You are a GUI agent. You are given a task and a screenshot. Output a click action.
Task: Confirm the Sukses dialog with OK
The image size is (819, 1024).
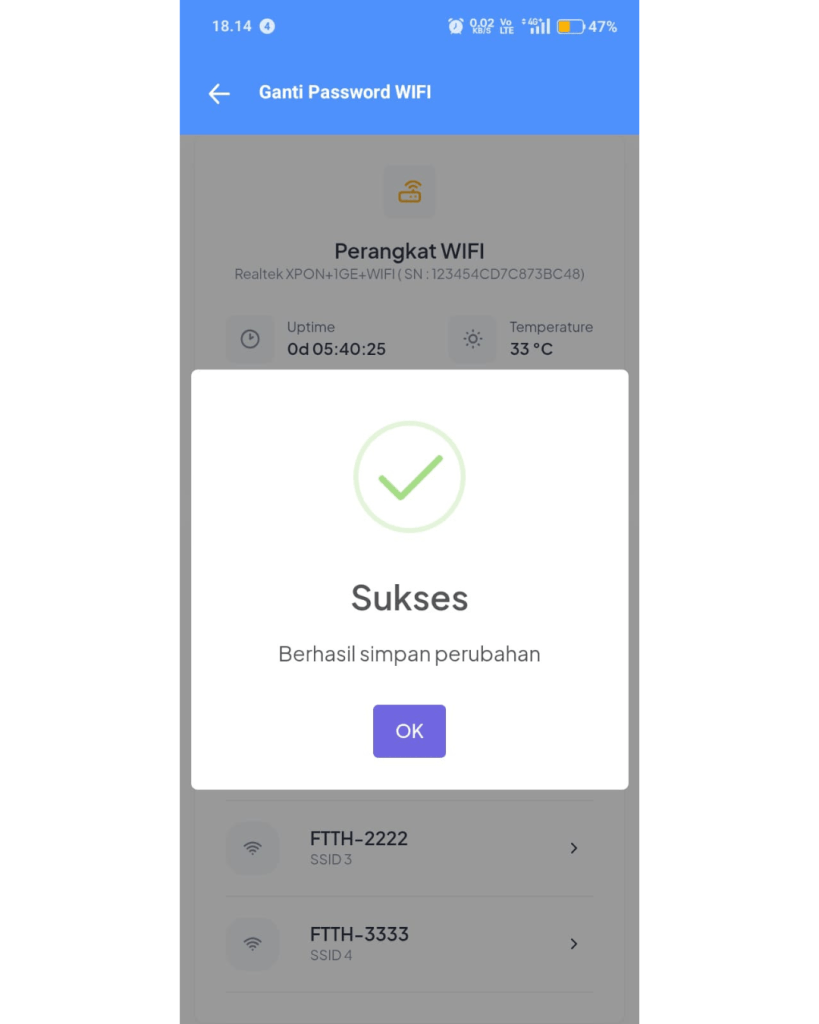click(409, 731)
